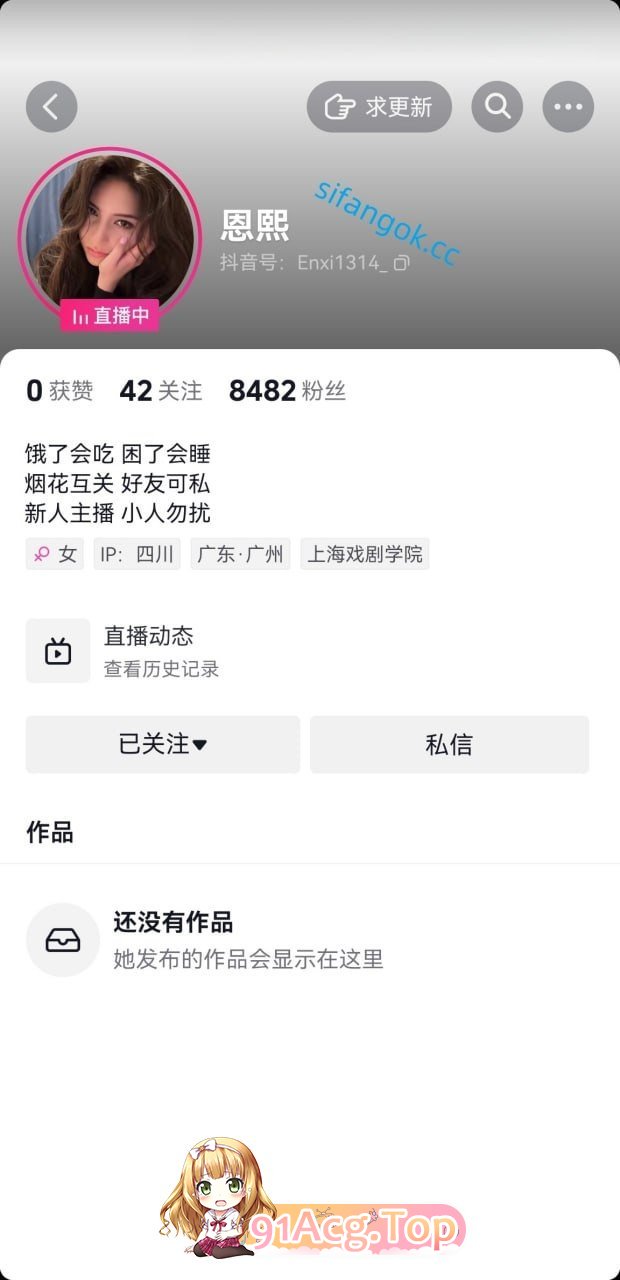This screenshot has width=620, height=1280.
Task: Send a private message via 私信
Action: click(449, 744)
